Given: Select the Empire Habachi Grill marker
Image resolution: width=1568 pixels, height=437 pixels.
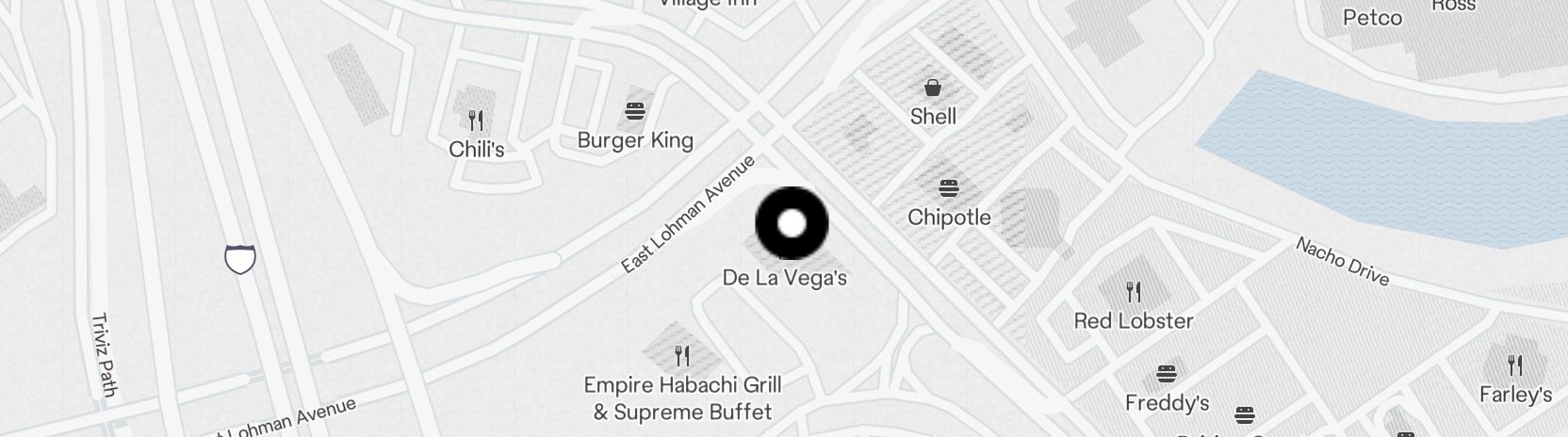Looking at the screenshot, I should [x=682, y=356].
